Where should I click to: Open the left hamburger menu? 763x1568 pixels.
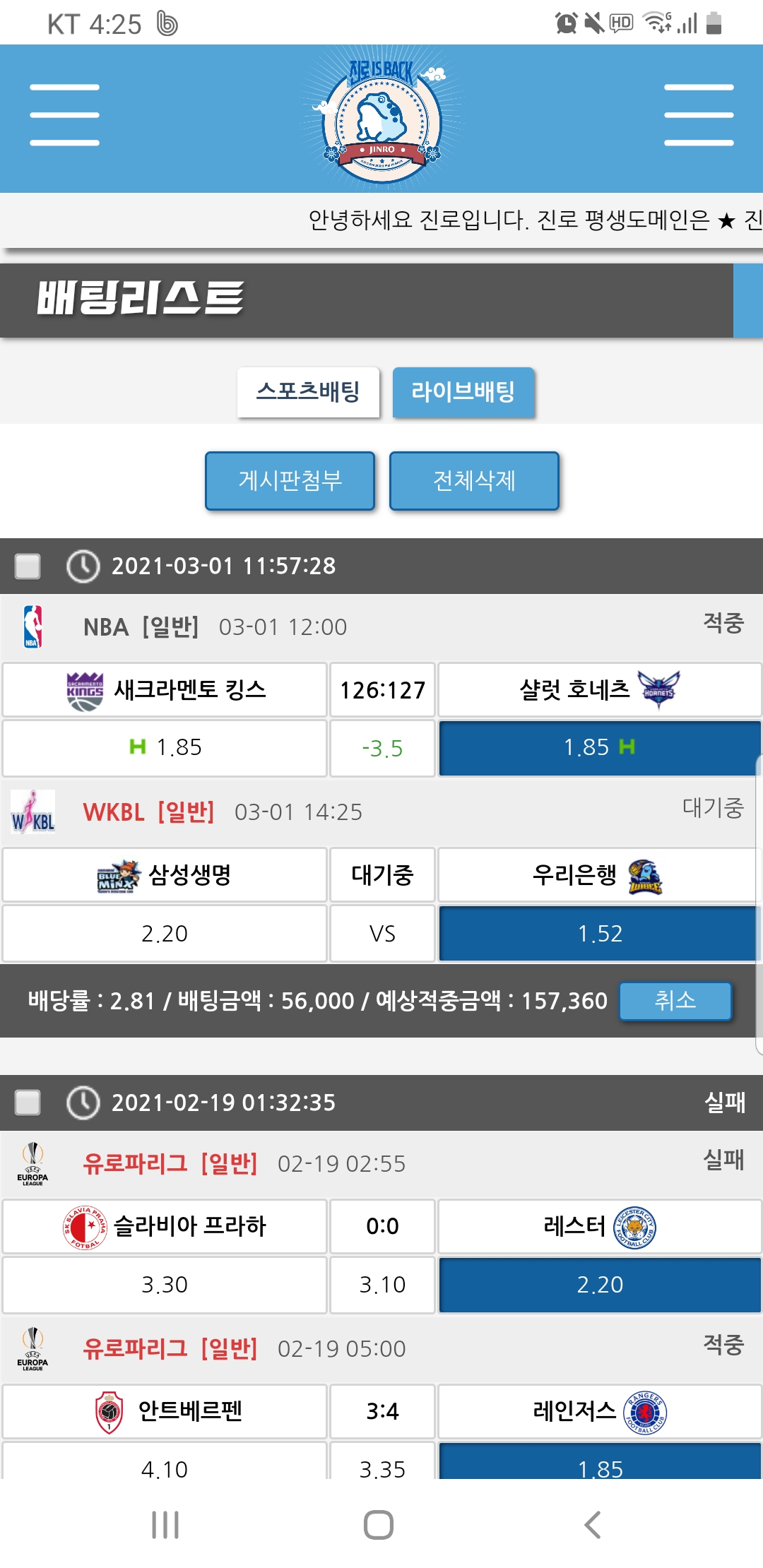click(64, 115)
